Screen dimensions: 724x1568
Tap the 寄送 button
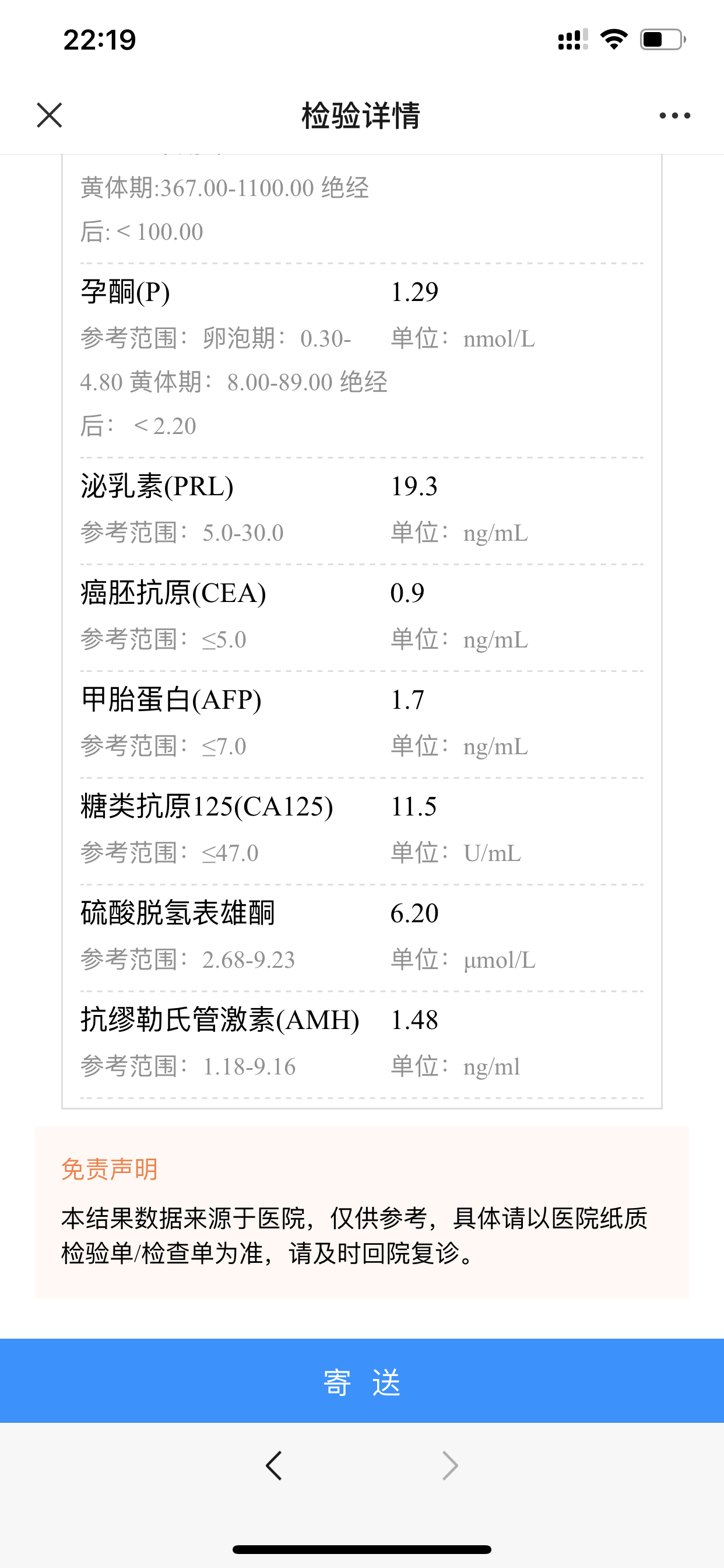[x=362, y=1381]
